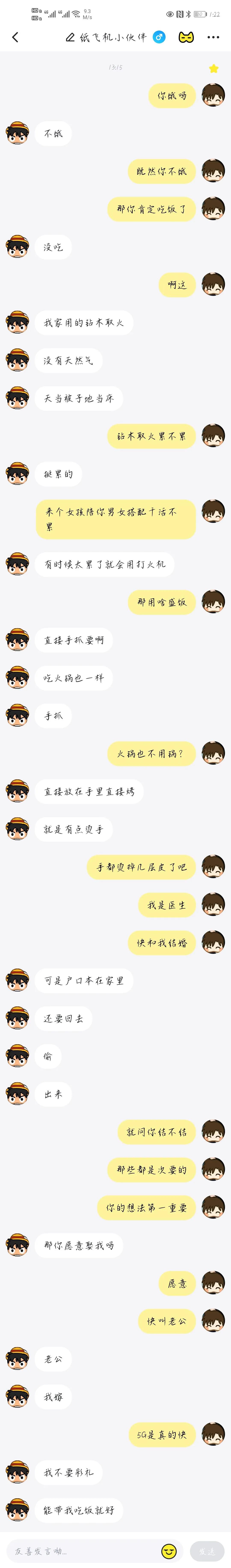Open the three-dot overflow menu
This screenshot has height=1568, width=231.
coord(213,37)
